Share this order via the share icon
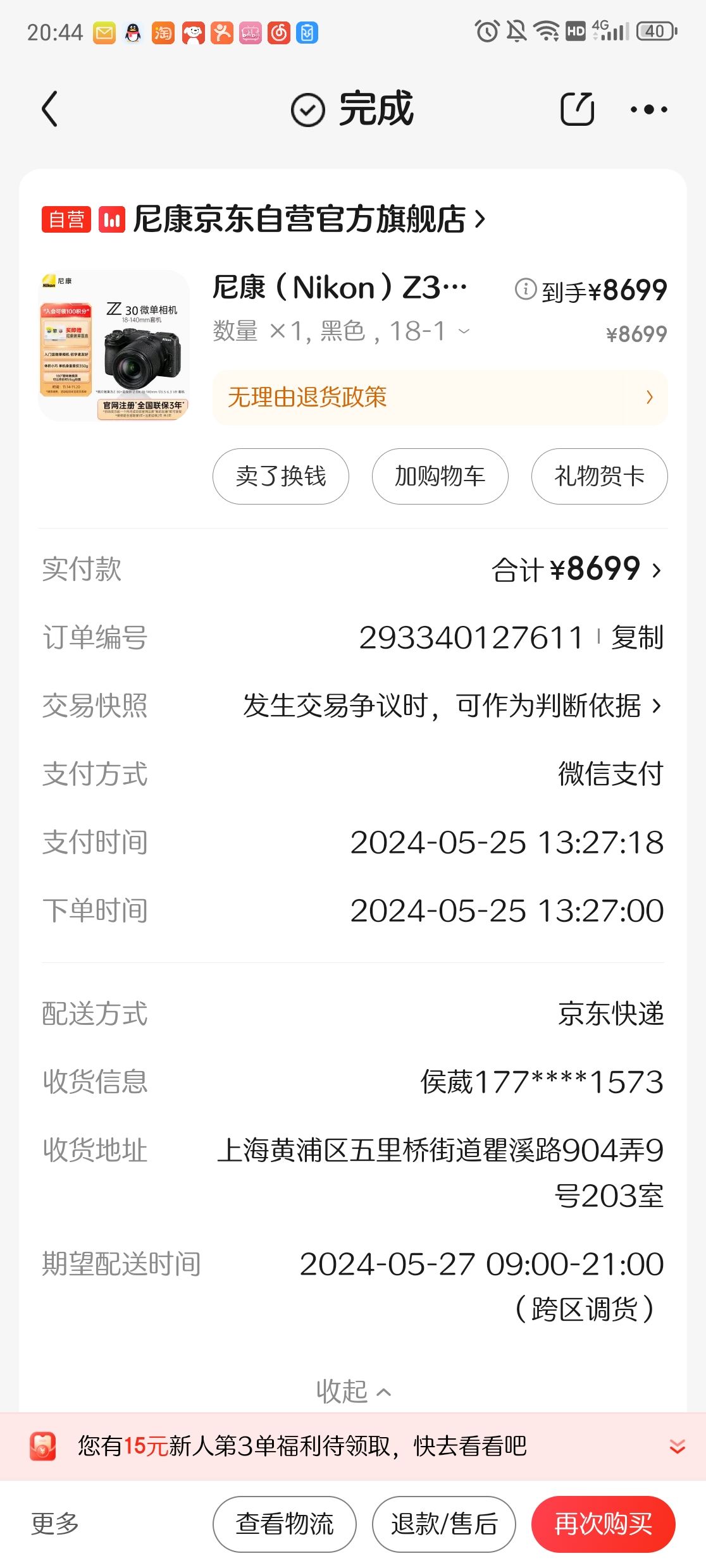Viewport: 706px width, 1568px height. pyautogui.click(x=577, y=109)
